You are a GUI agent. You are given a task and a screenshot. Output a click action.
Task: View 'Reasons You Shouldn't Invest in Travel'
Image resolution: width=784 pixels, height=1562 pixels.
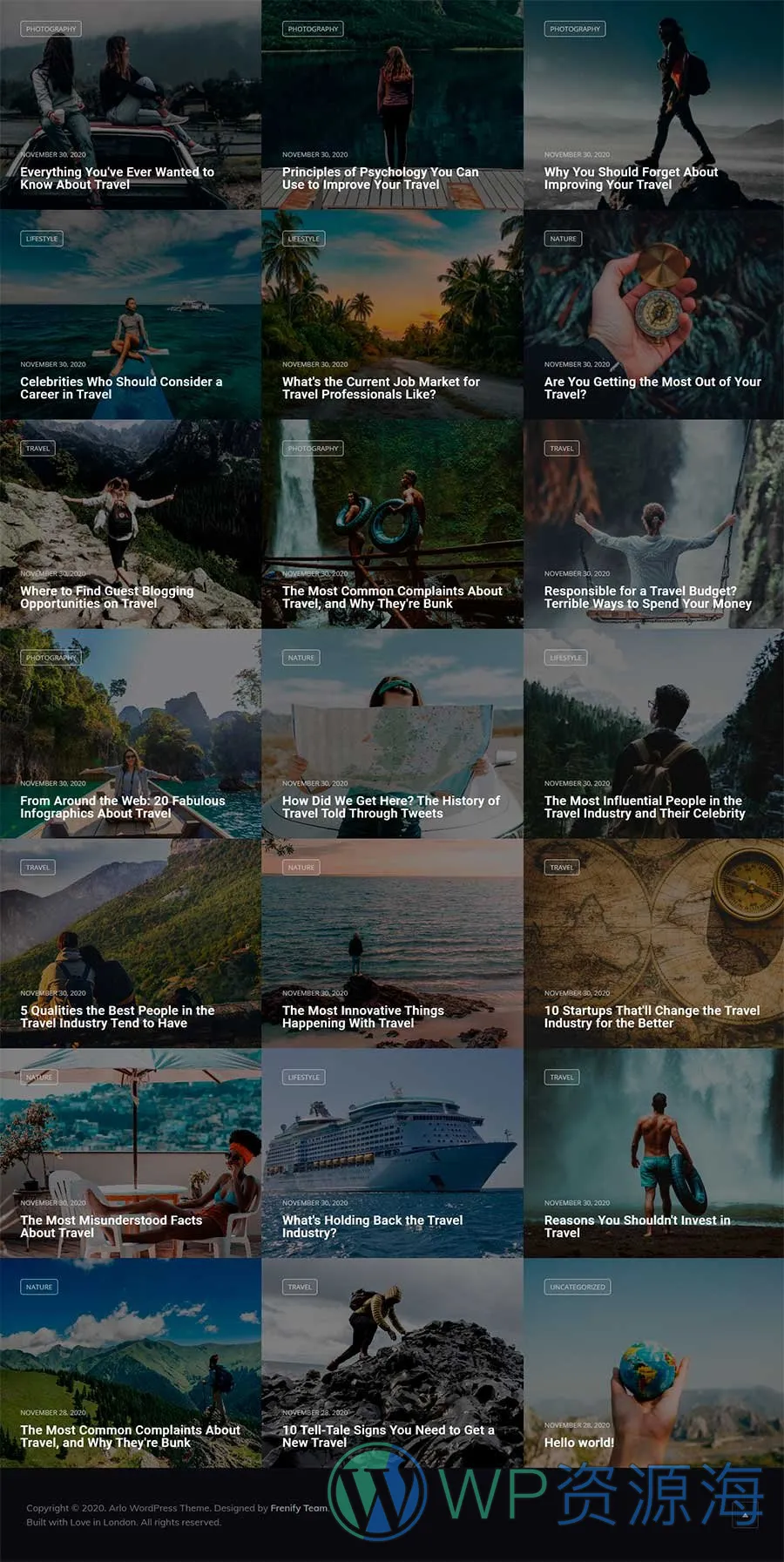(637, 1227)
